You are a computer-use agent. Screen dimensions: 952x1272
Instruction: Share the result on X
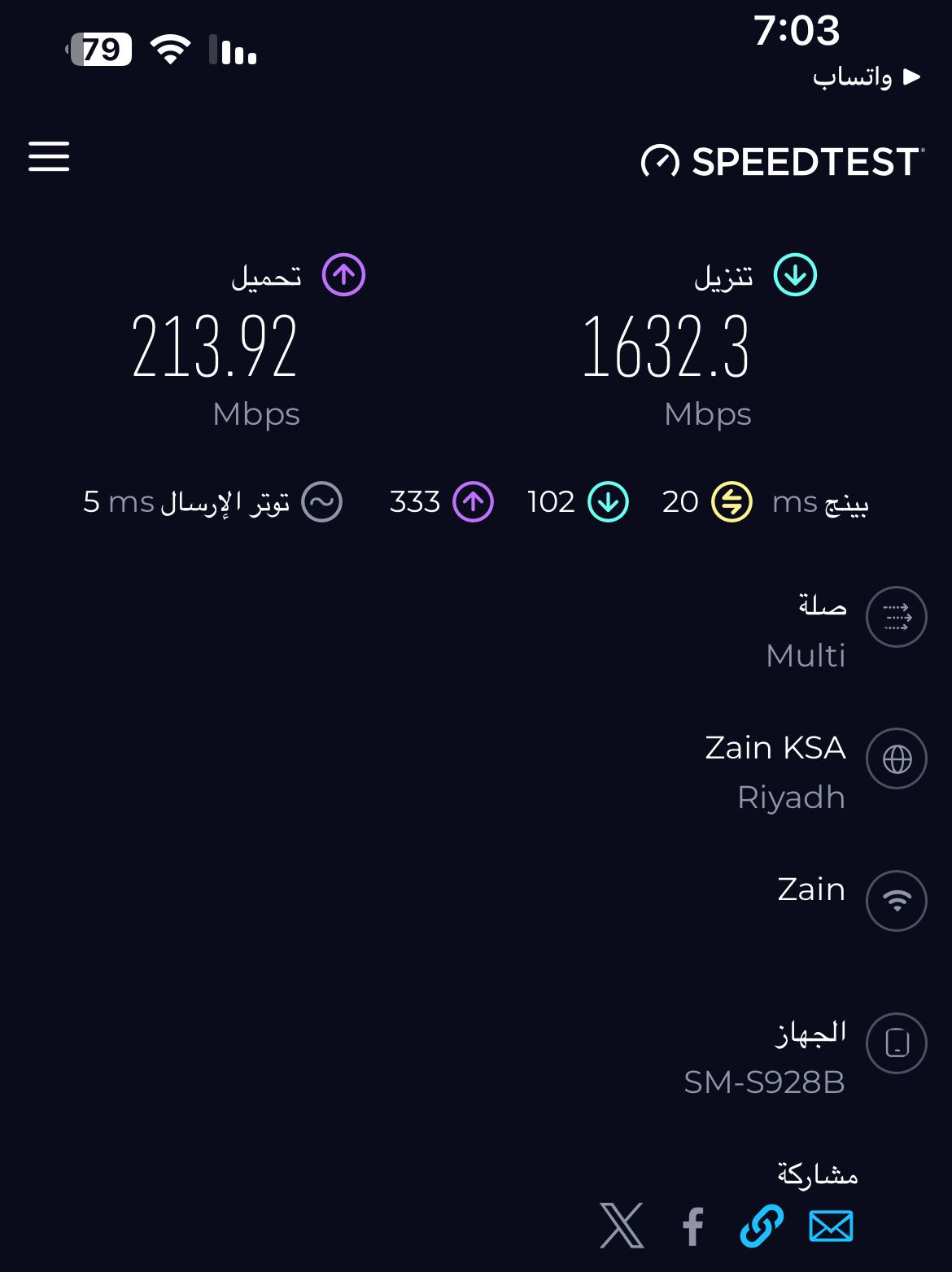(x=622, y=1225)
